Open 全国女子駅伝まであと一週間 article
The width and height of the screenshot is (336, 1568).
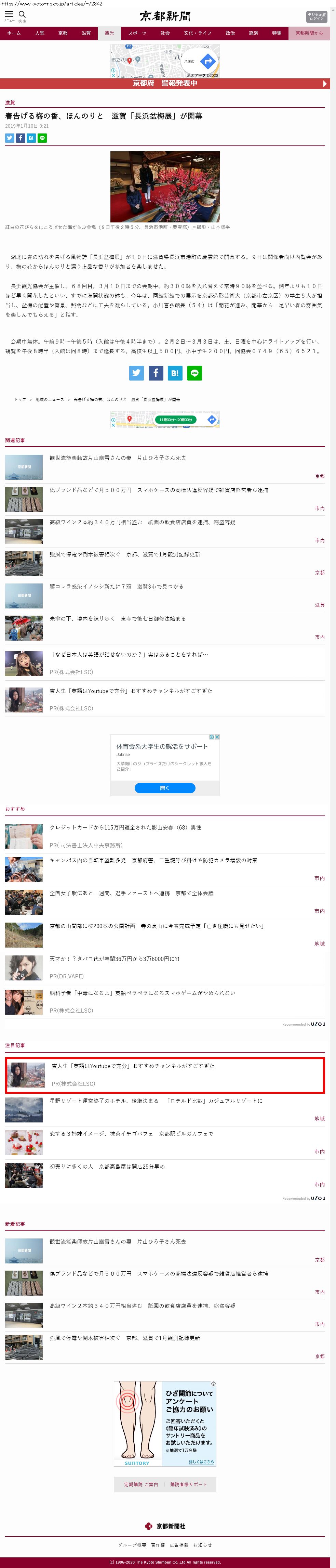click(131, 894)
